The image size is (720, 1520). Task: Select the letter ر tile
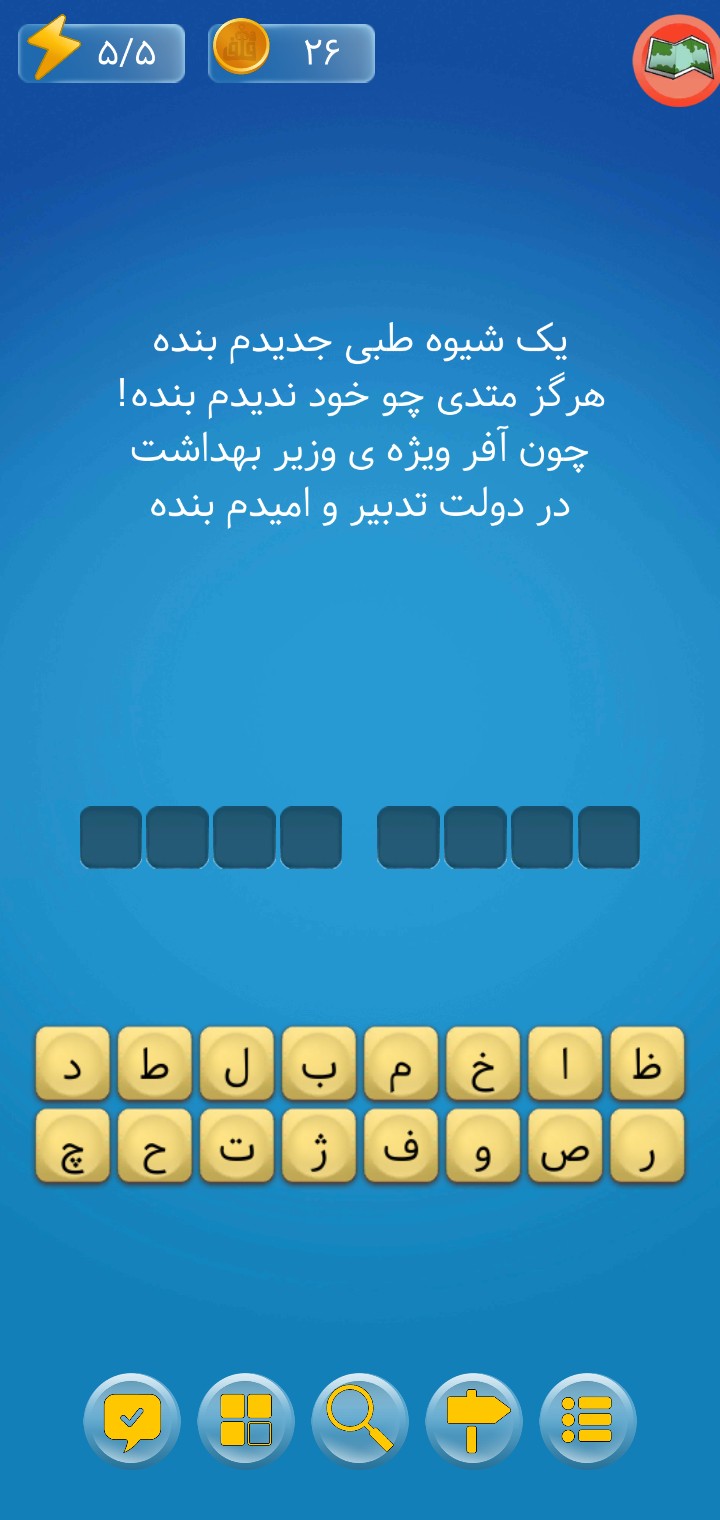click(x=647, y=1146)
